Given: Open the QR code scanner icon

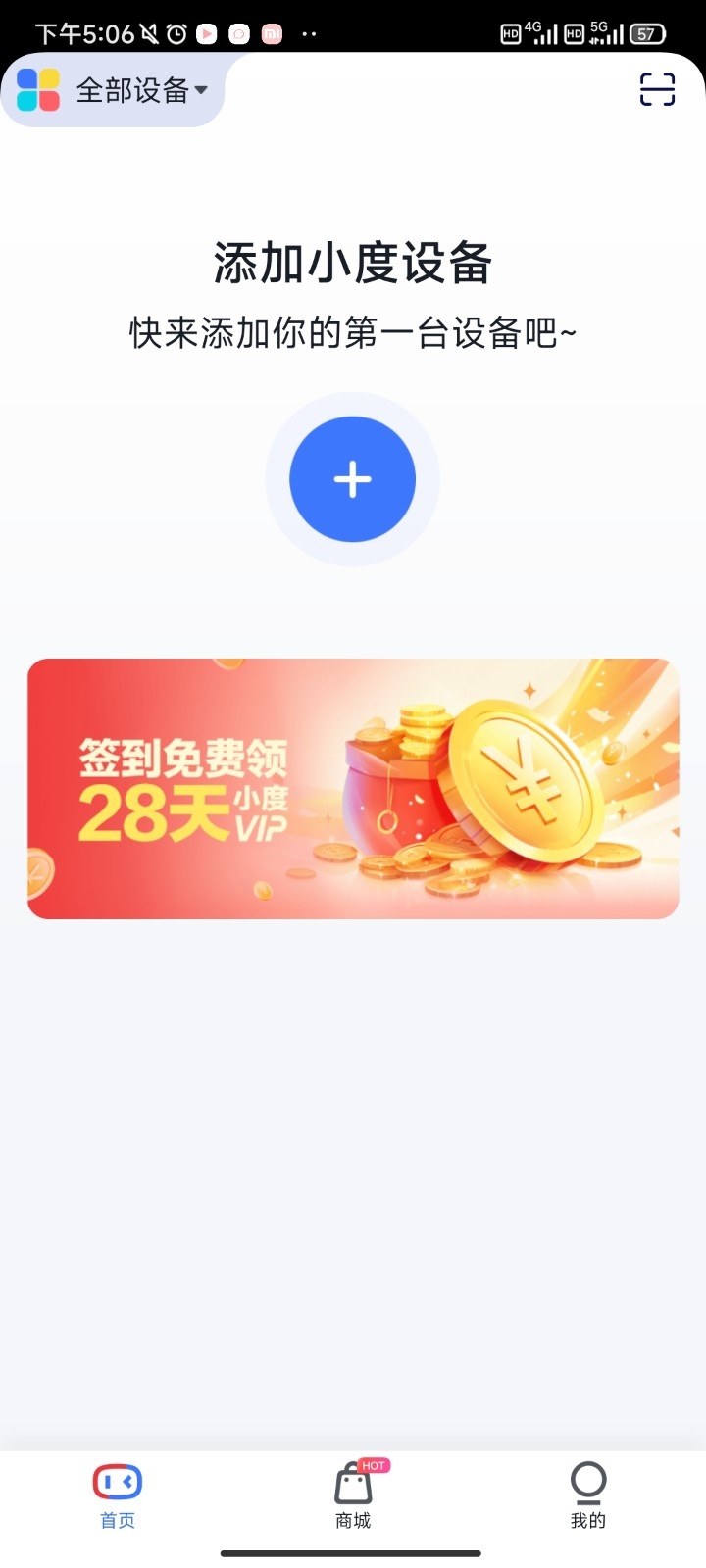Looking at the screenshot, I should tap(655, 89).
